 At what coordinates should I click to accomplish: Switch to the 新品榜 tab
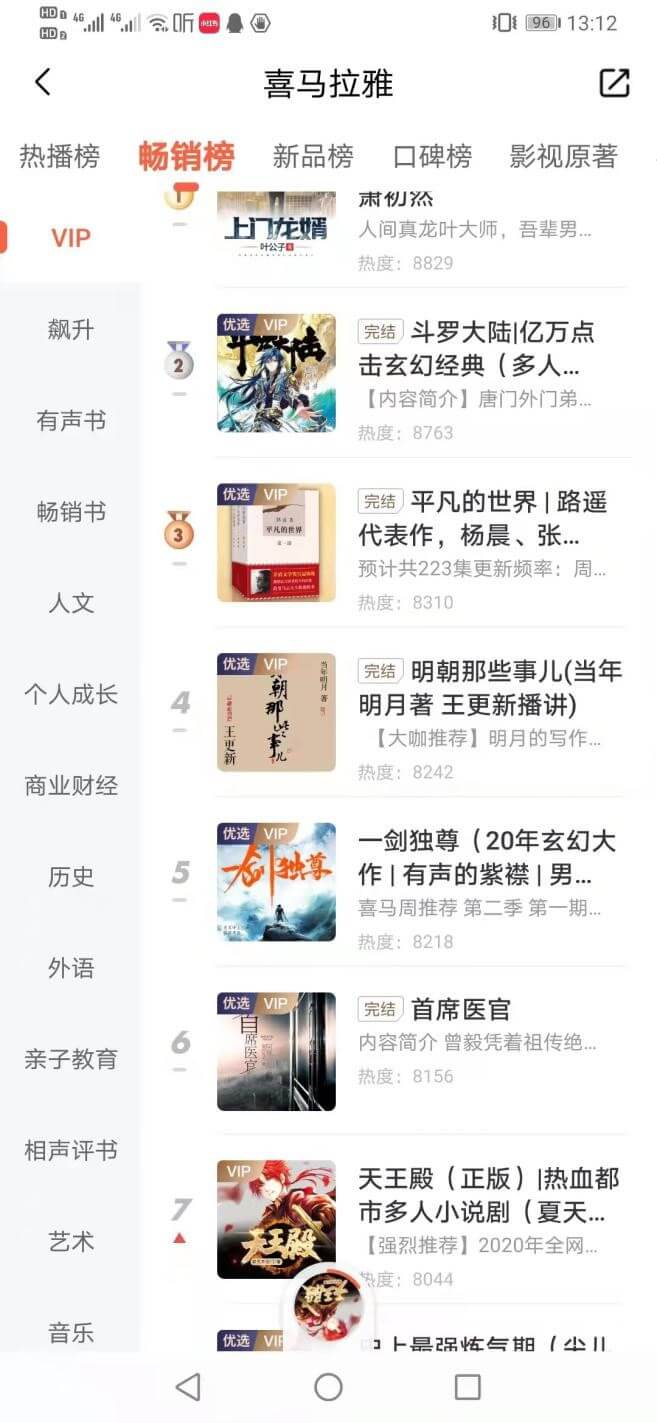(313, 156)
